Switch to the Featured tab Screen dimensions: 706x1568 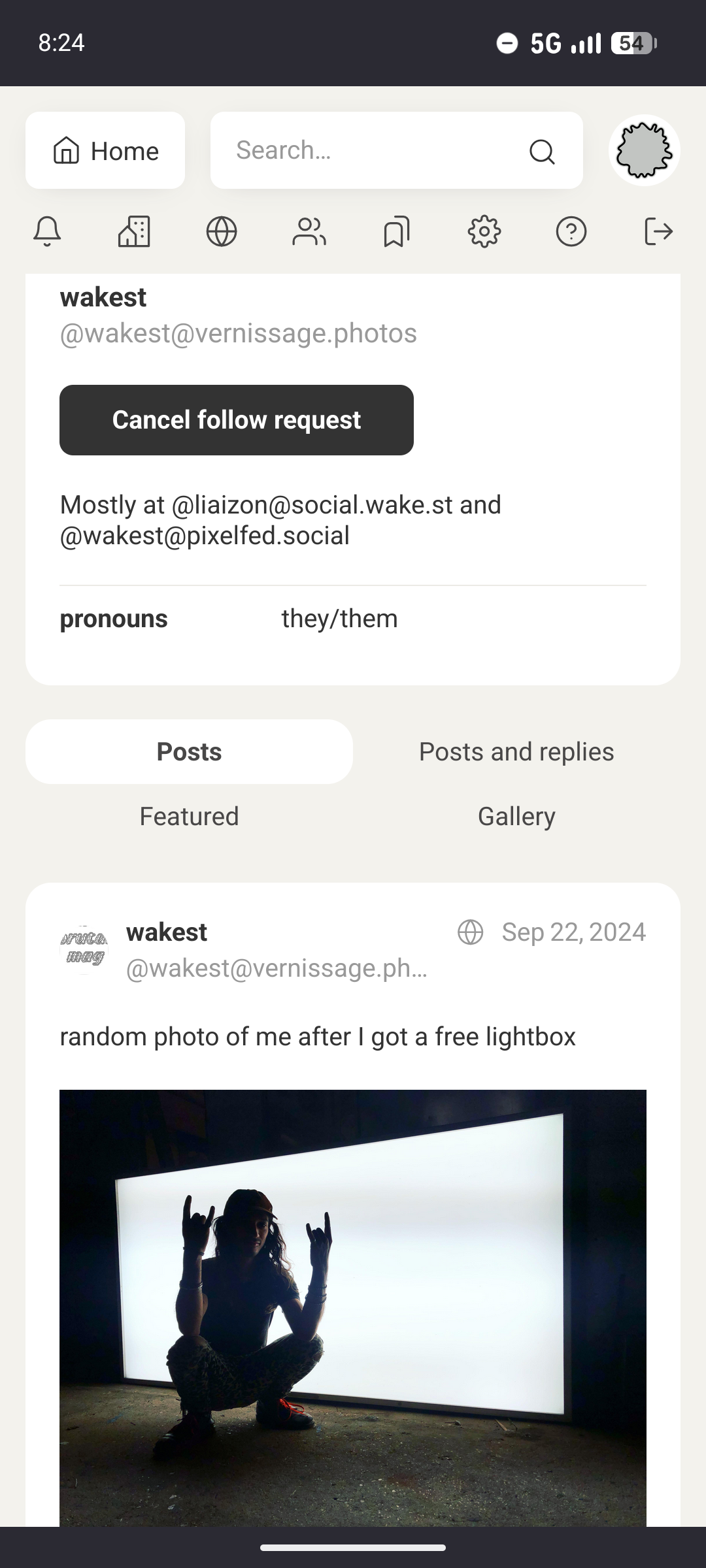[x=189, y=817]
